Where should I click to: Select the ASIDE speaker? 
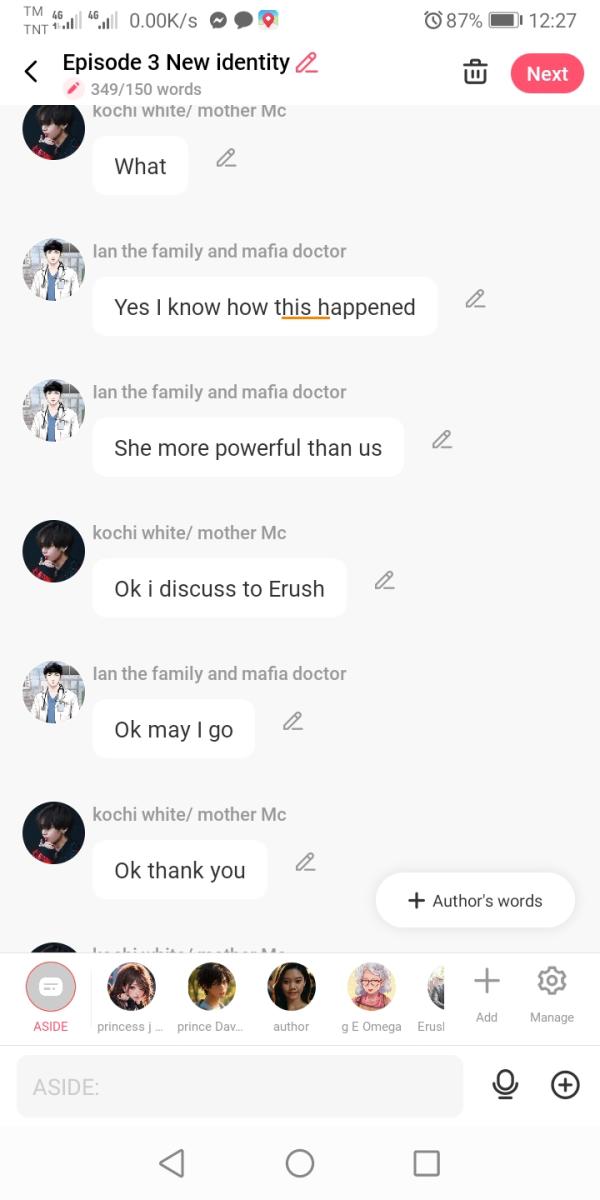(x=51, y=989)
